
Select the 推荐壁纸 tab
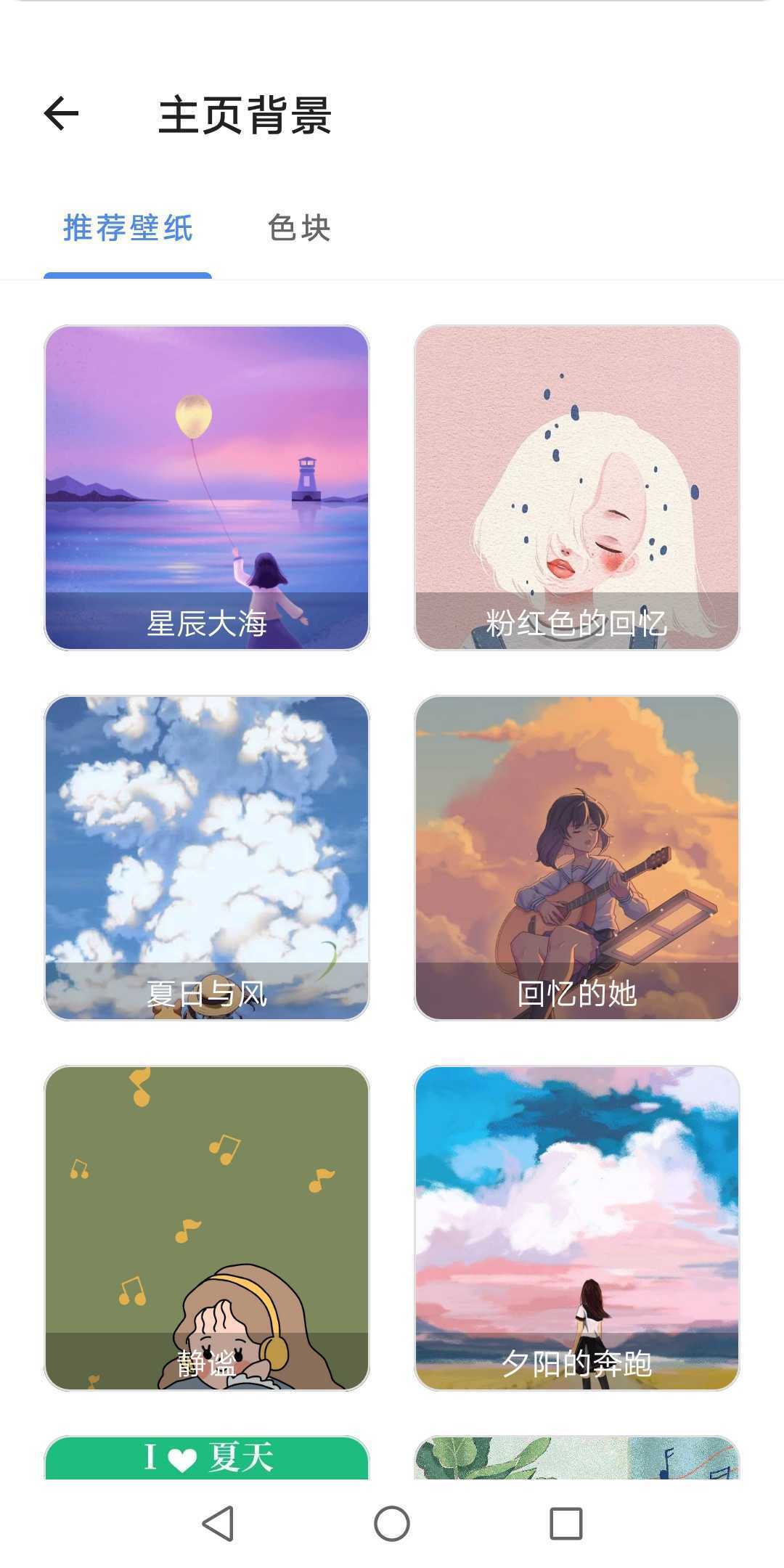[x=128, y=227]
